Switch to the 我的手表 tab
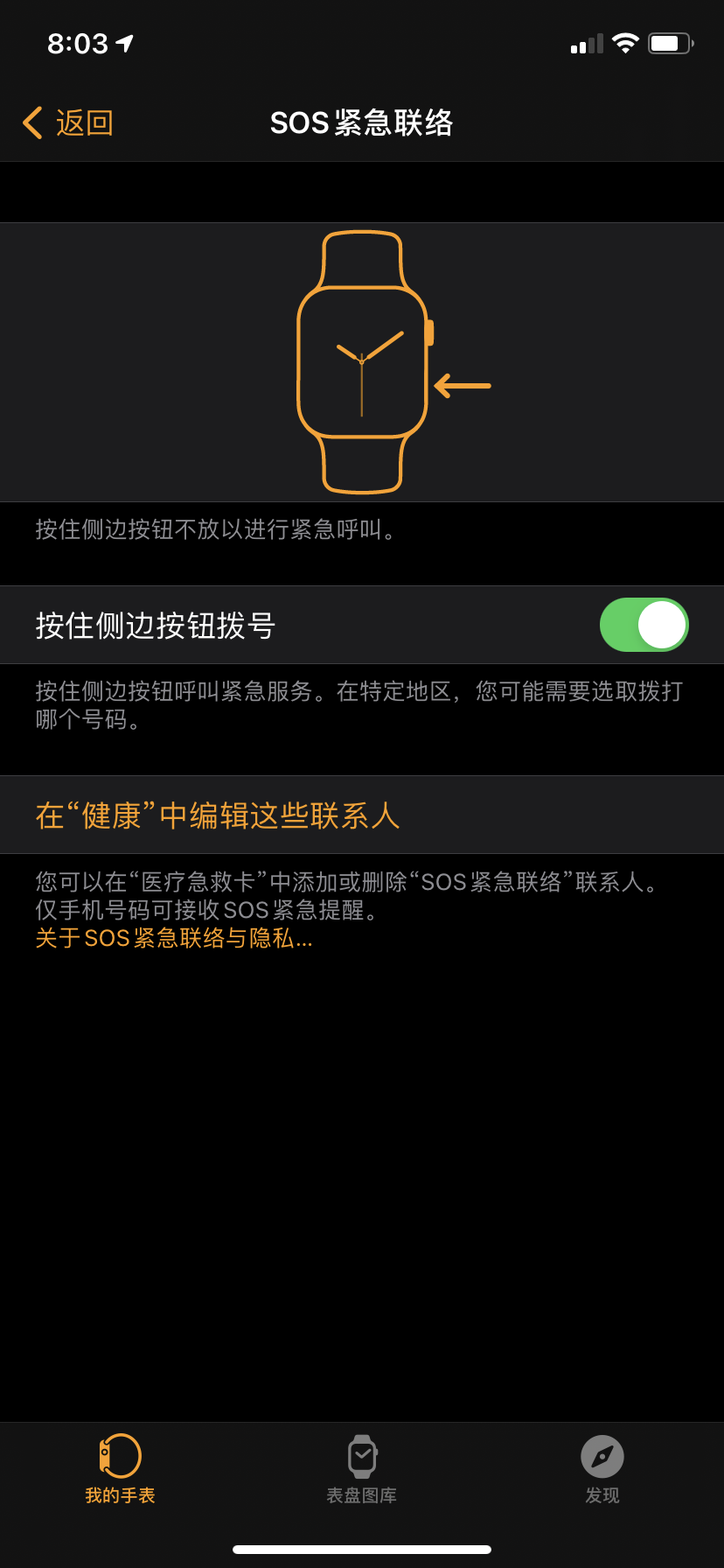The width and height of the screenshot is (724, 1568). point(121,1470)
